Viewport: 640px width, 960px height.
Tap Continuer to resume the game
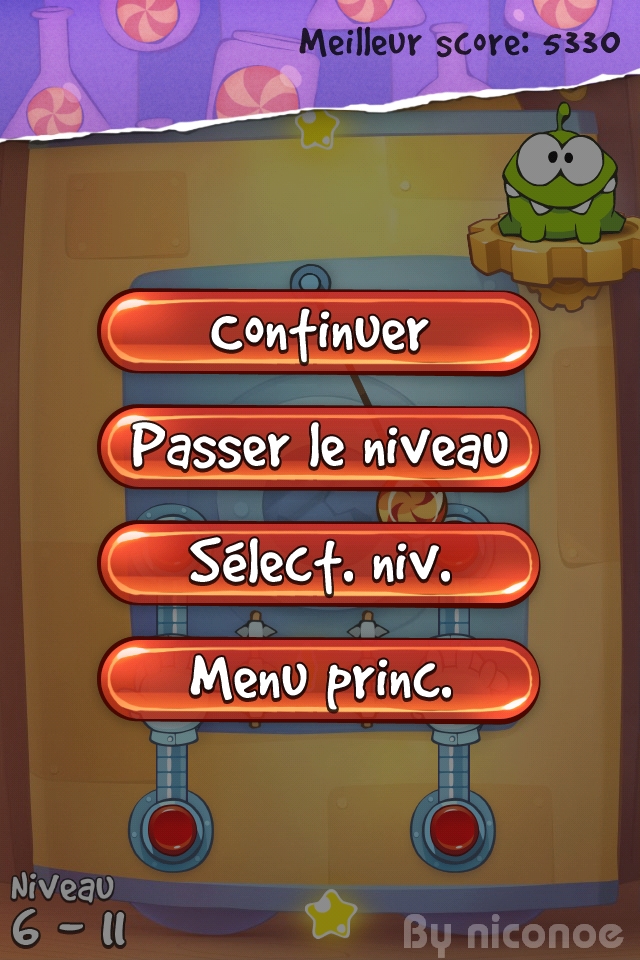click(x=318, y=333)
